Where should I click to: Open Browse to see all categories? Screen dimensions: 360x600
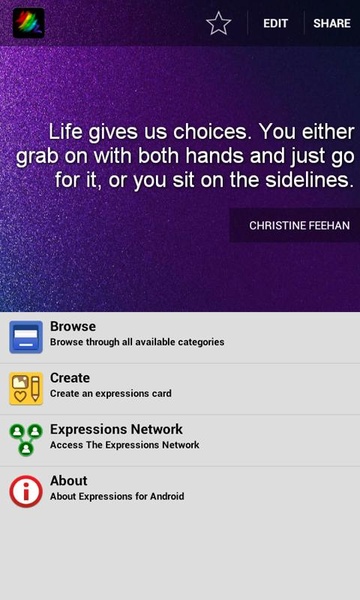pos(180,338)
